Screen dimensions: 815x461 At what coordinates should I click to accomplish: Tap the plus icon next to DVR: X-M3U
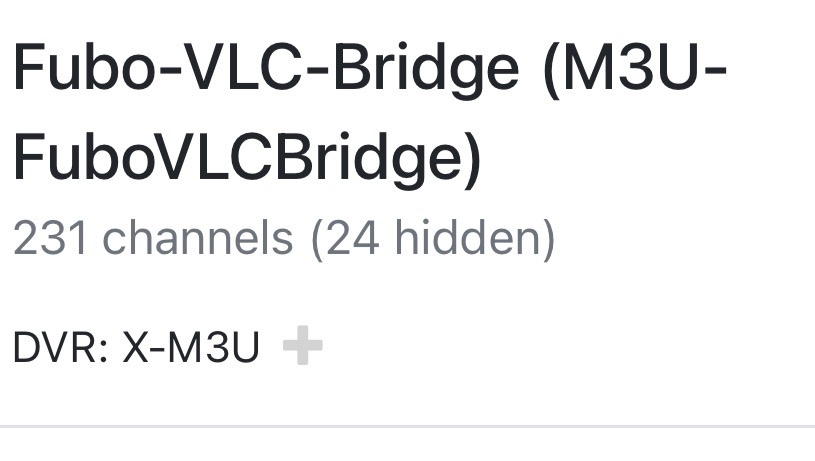point(302,347)
